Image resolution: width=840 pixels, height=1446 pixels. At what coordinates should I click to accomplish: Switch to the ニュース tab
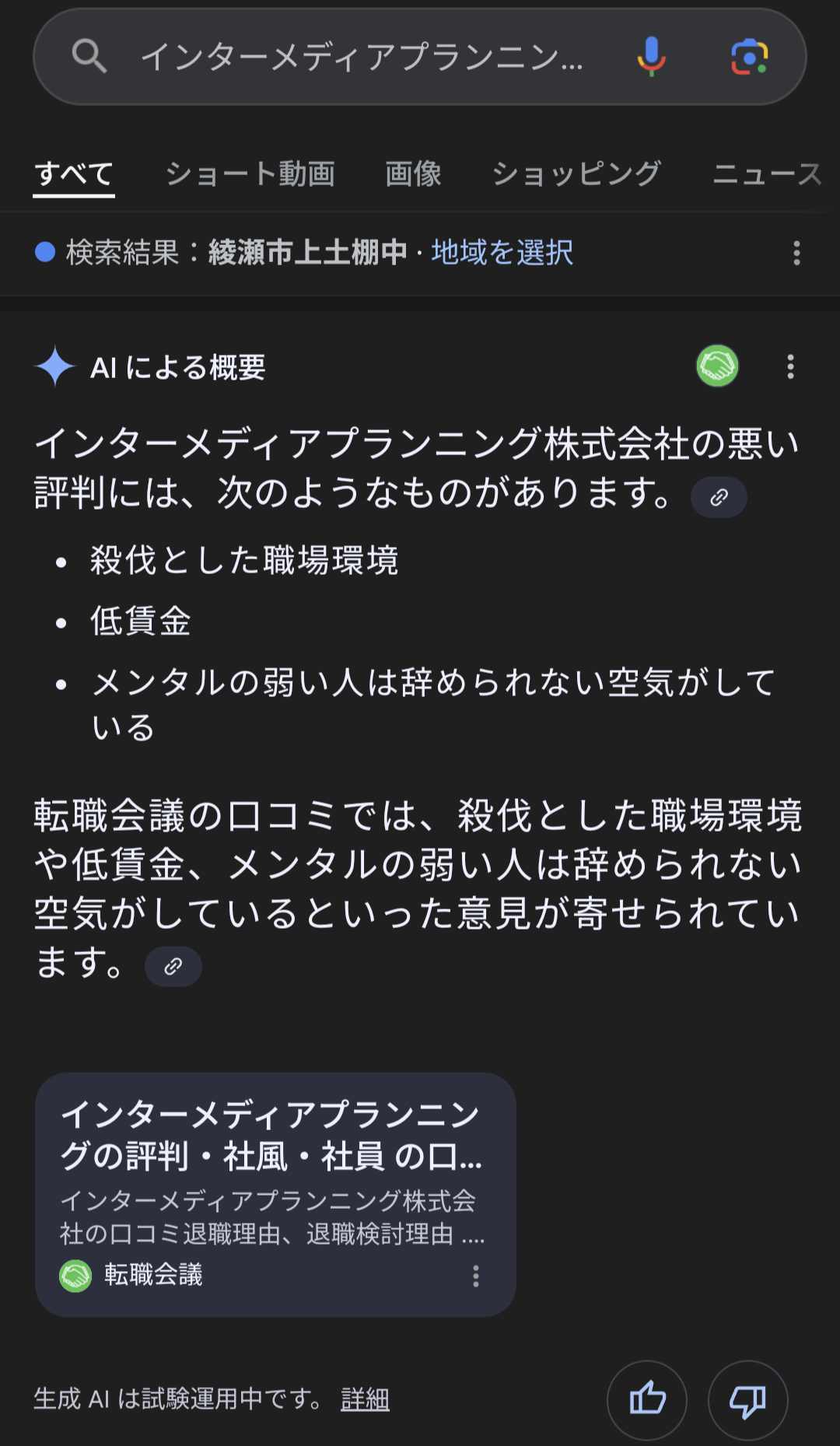coord(767,173)
